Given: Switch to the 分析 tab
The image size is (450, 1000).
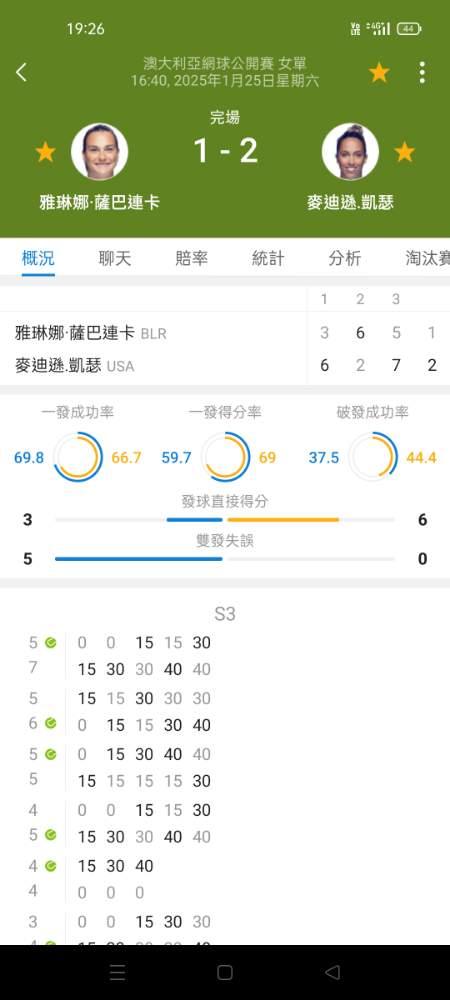Looking at the screenshot, I should [x=345, y=258].
